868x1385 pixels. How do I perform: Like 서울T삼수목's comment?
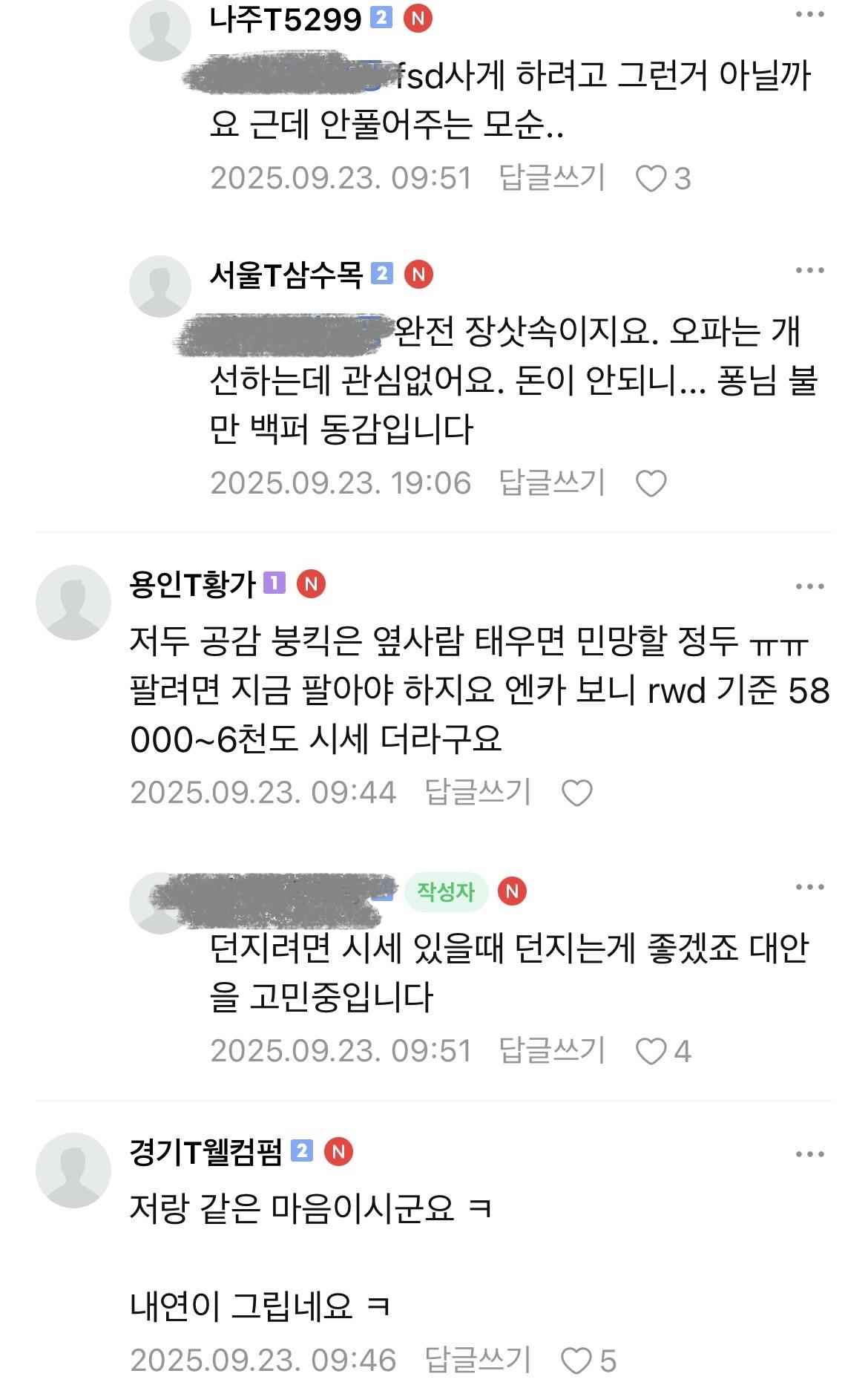(x=651, y=484)
